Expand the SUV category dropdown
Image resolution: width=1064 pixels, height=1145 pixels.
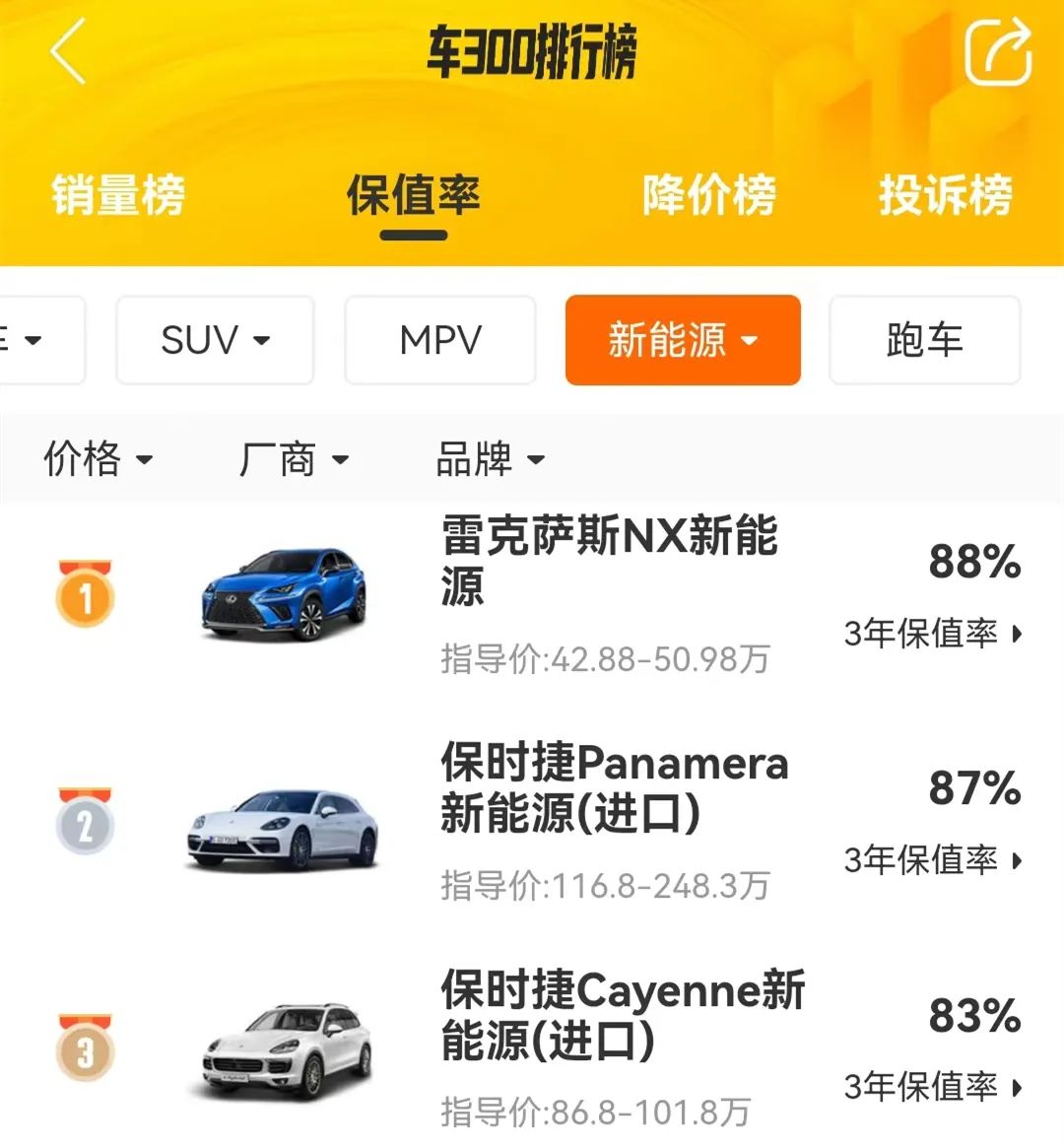(x=215, y=340)
